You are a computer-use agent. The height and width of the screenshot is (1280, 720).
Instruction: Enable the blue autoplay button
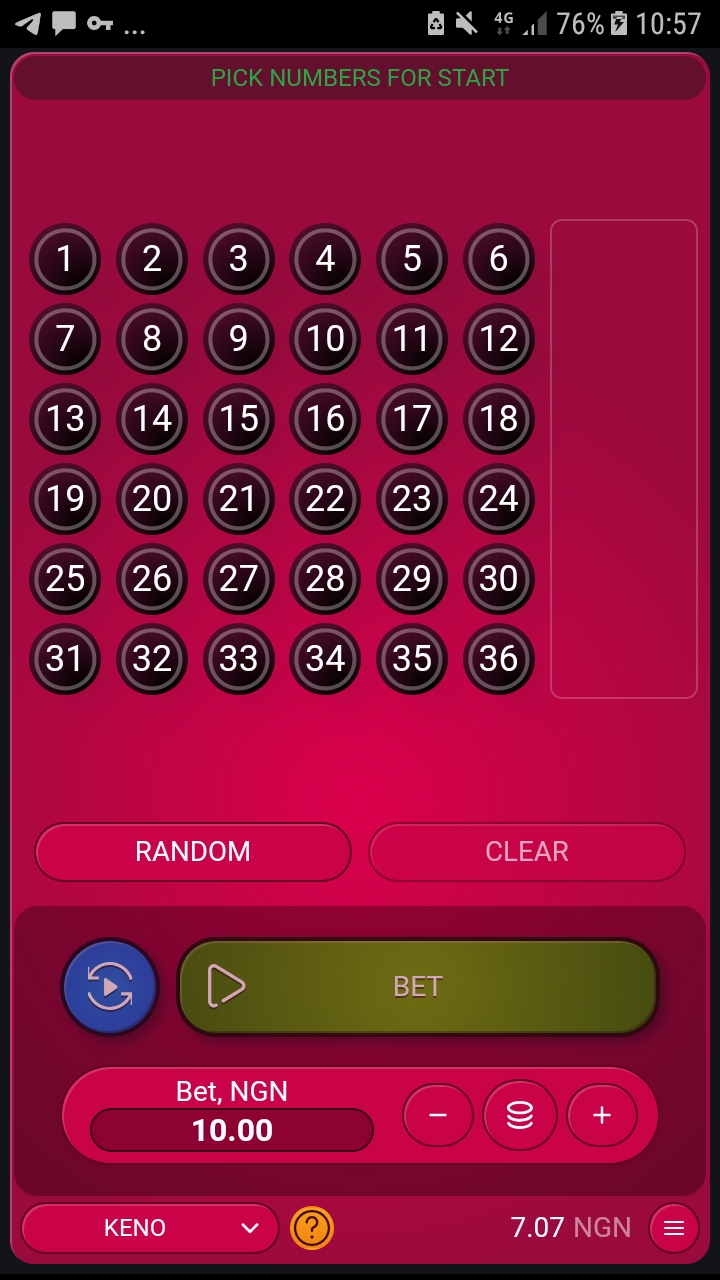click(110, 987)
